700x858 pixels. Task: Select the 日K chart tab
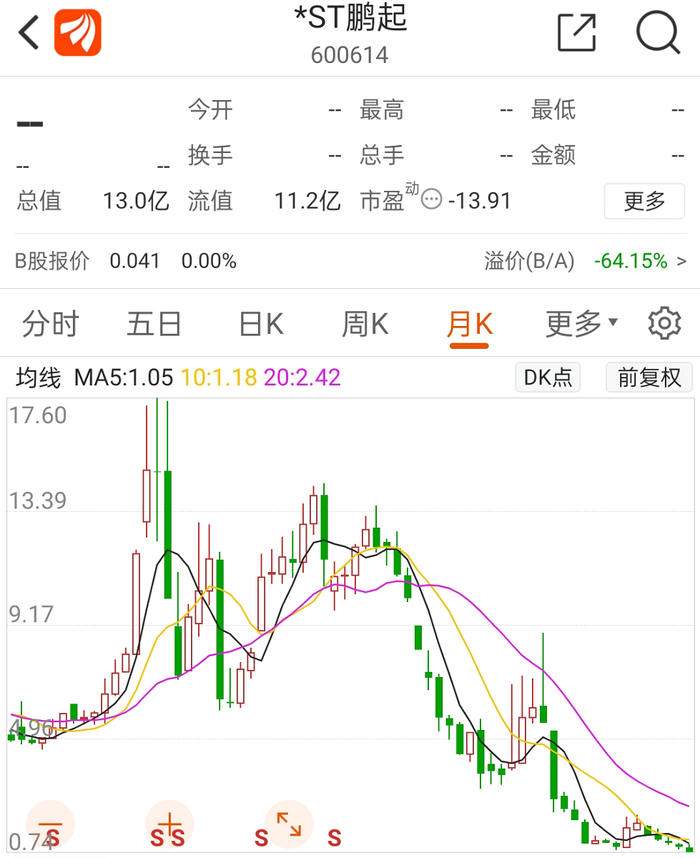pos(261,324)
